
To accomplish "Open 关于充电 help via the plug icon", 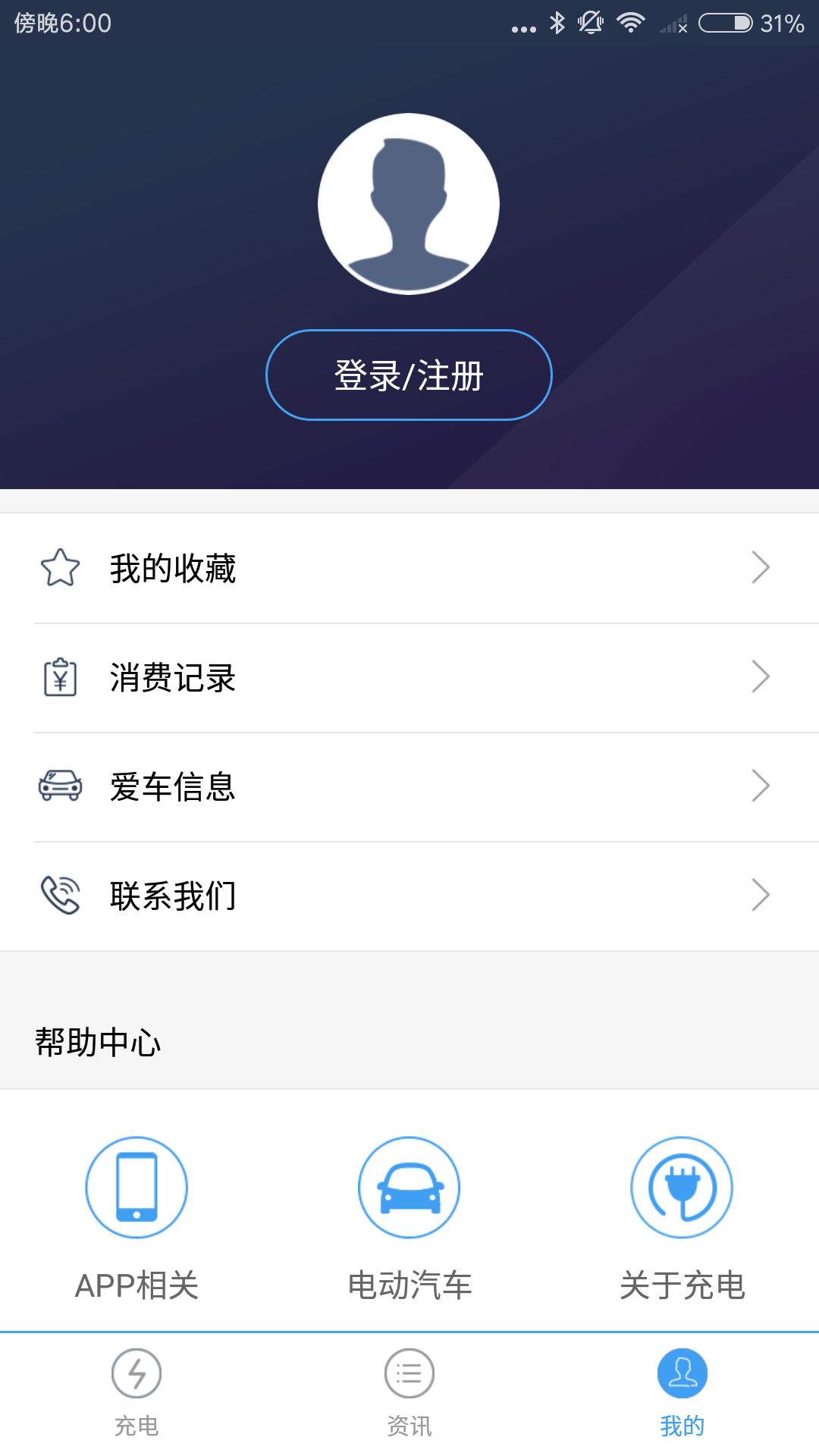I will click(682, 1188).
